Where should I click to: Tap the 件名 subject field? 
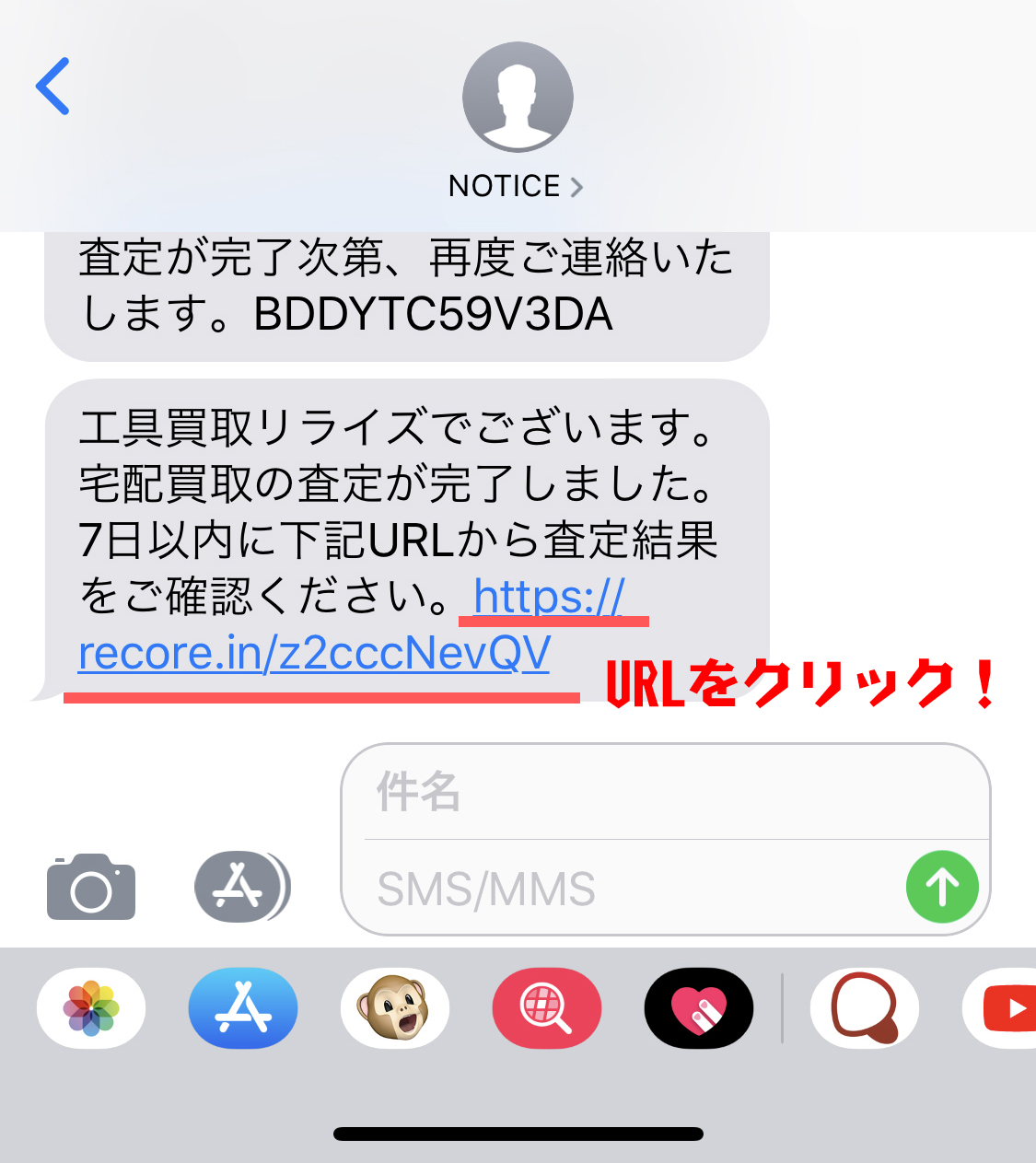click(x=663, y=792)
